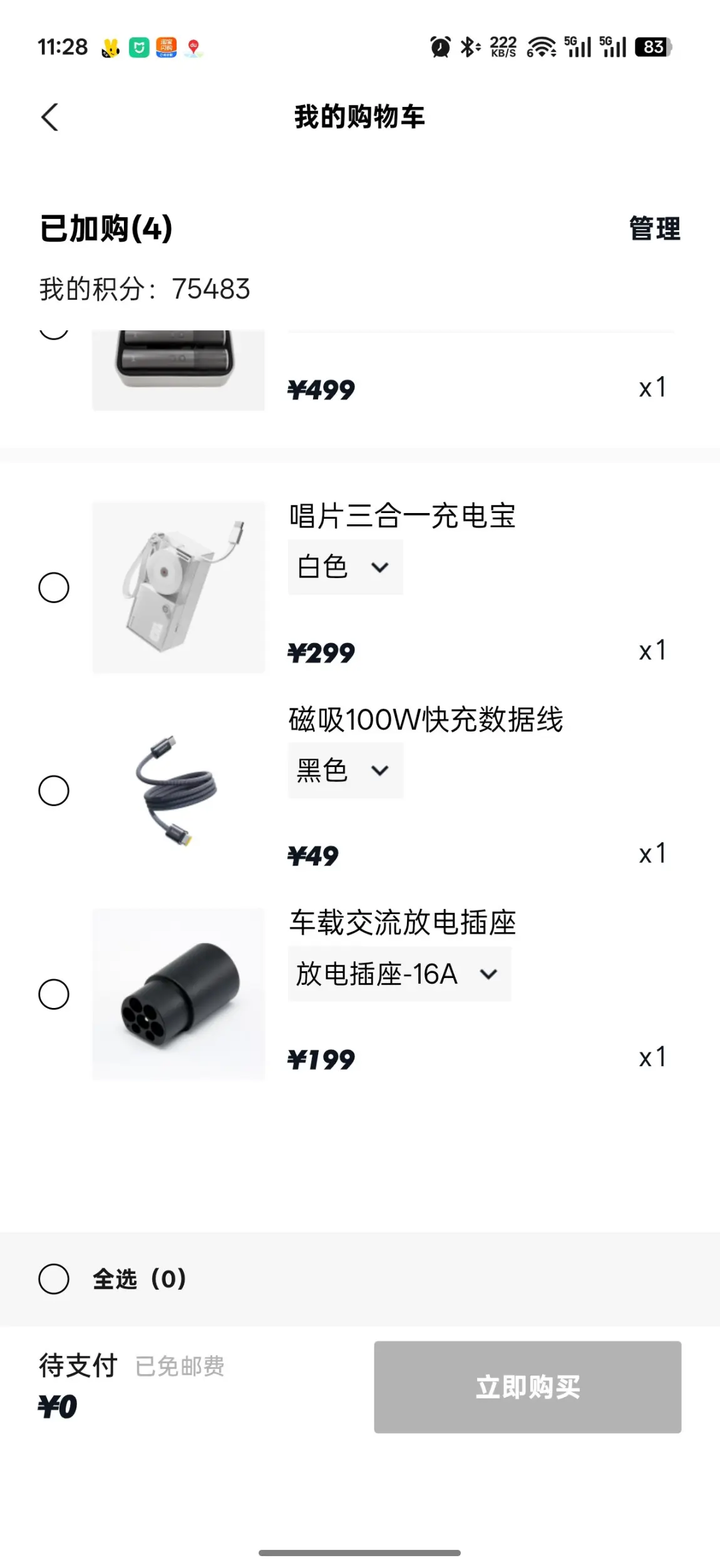Tap the 立即购买 buy now button

[527, 1387]
